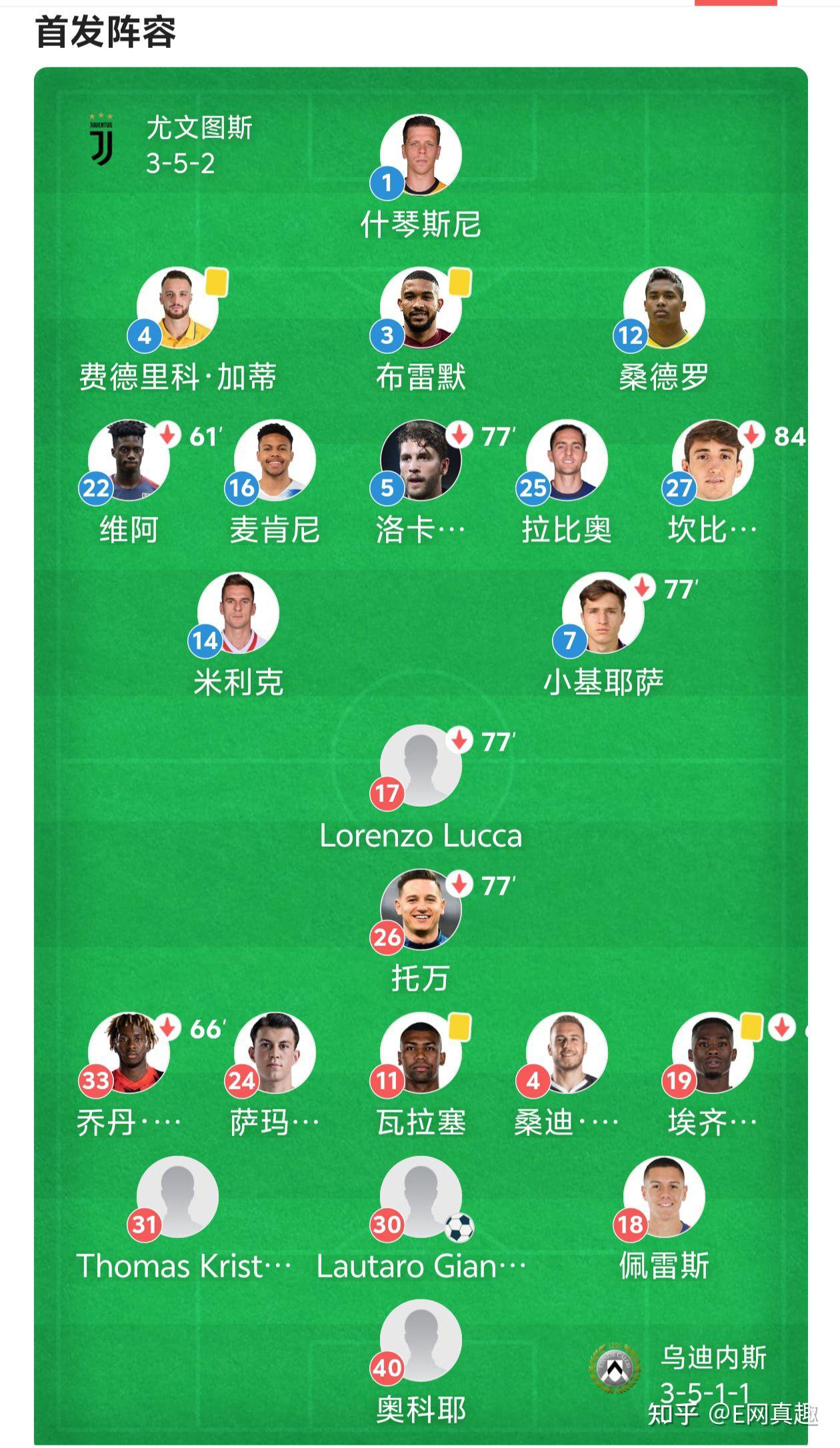
Task: Select 瓦拉塞 number 11
Action: (x=421, y=1053)
